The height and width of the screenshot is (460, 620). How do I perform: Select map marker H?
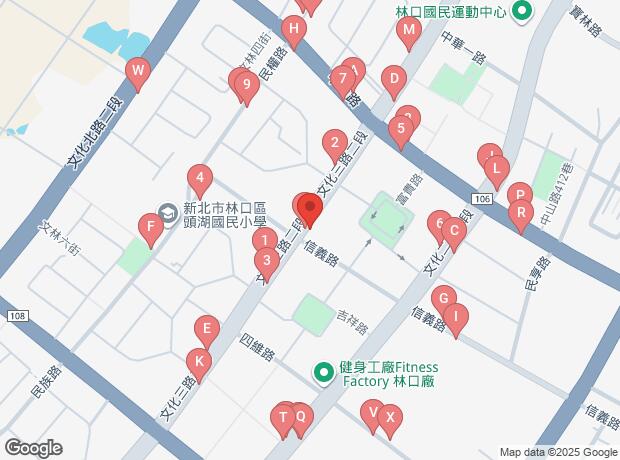click(x=292, y=30)
